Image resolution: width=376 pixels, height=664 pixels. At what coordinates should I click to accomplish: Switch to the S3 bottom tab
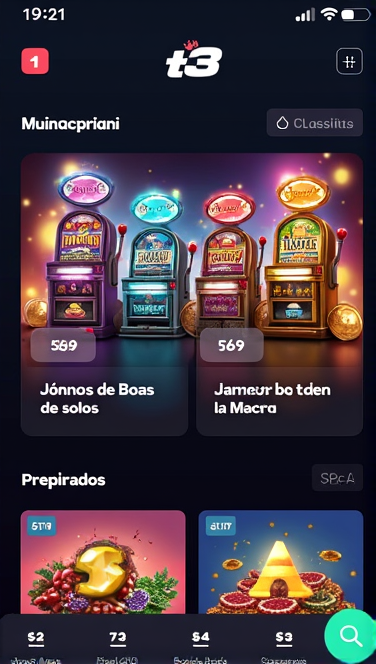(x=283, y=644)
